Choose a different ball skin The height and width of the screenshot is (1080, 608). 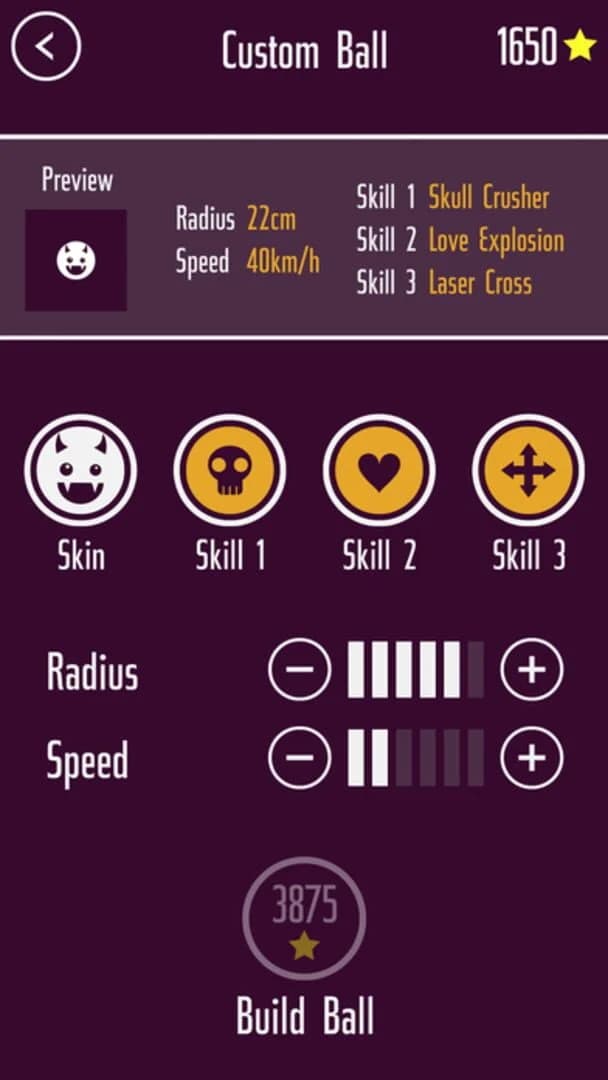coord(80,470)
